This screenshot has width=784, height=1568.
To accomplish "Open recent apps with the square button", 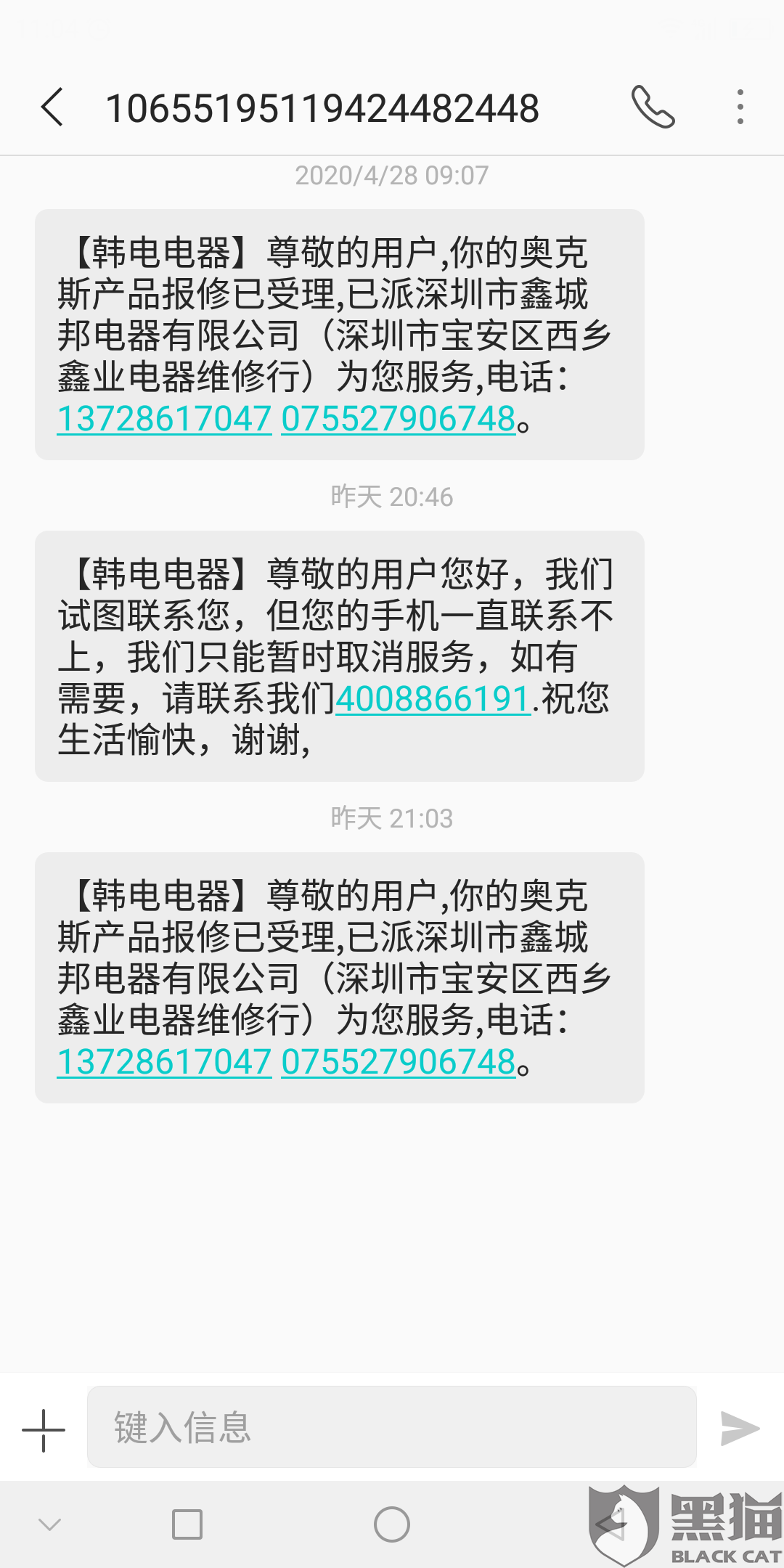I will pos(187,1524).
